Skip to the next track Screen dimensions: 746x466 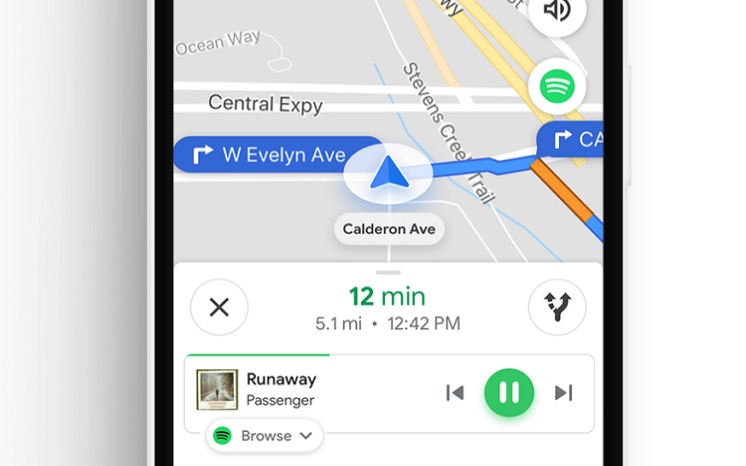pos(564,393)
